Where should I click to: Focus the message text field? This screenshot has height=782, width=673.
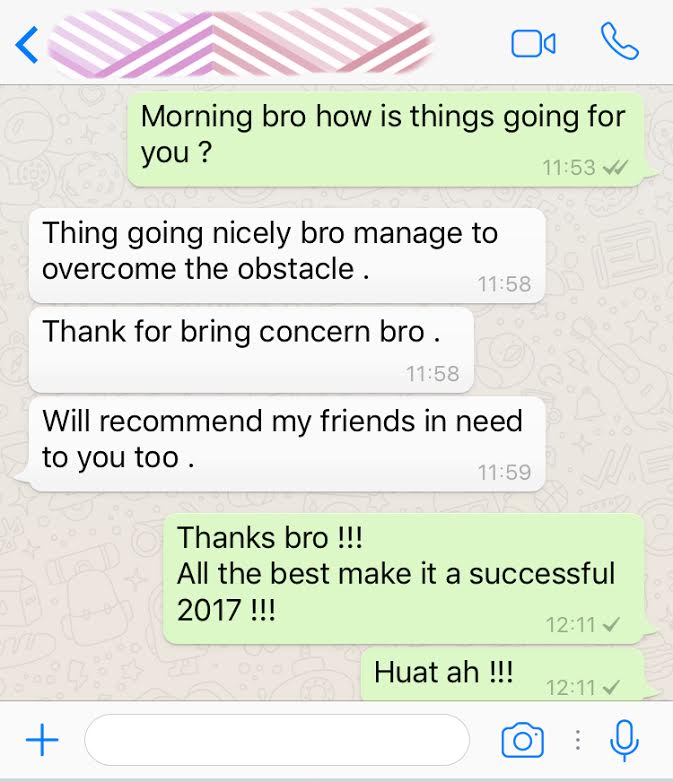(x=277, y=741)
